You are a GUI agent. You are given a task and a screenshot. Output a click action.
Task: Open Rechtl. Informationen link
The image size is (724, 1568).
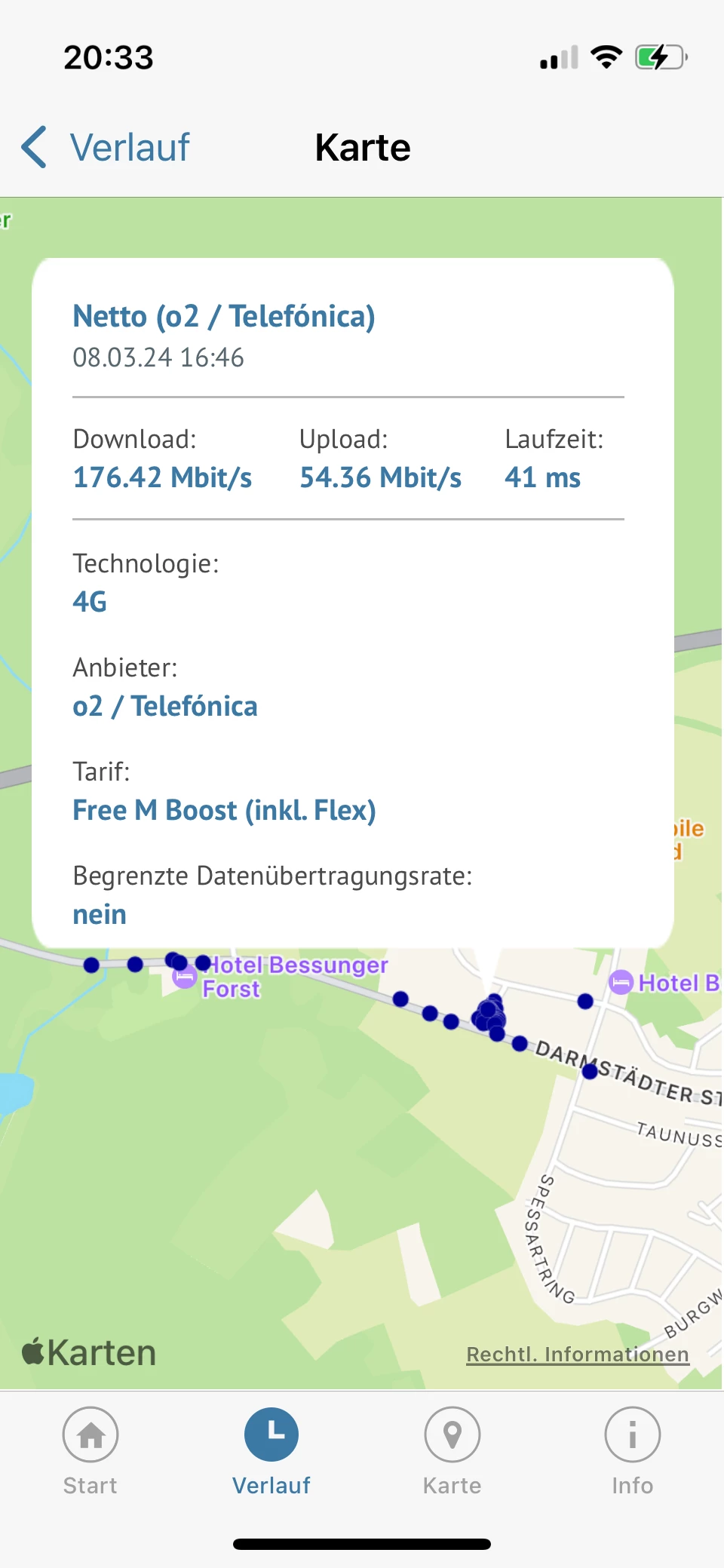(577, 1354)
